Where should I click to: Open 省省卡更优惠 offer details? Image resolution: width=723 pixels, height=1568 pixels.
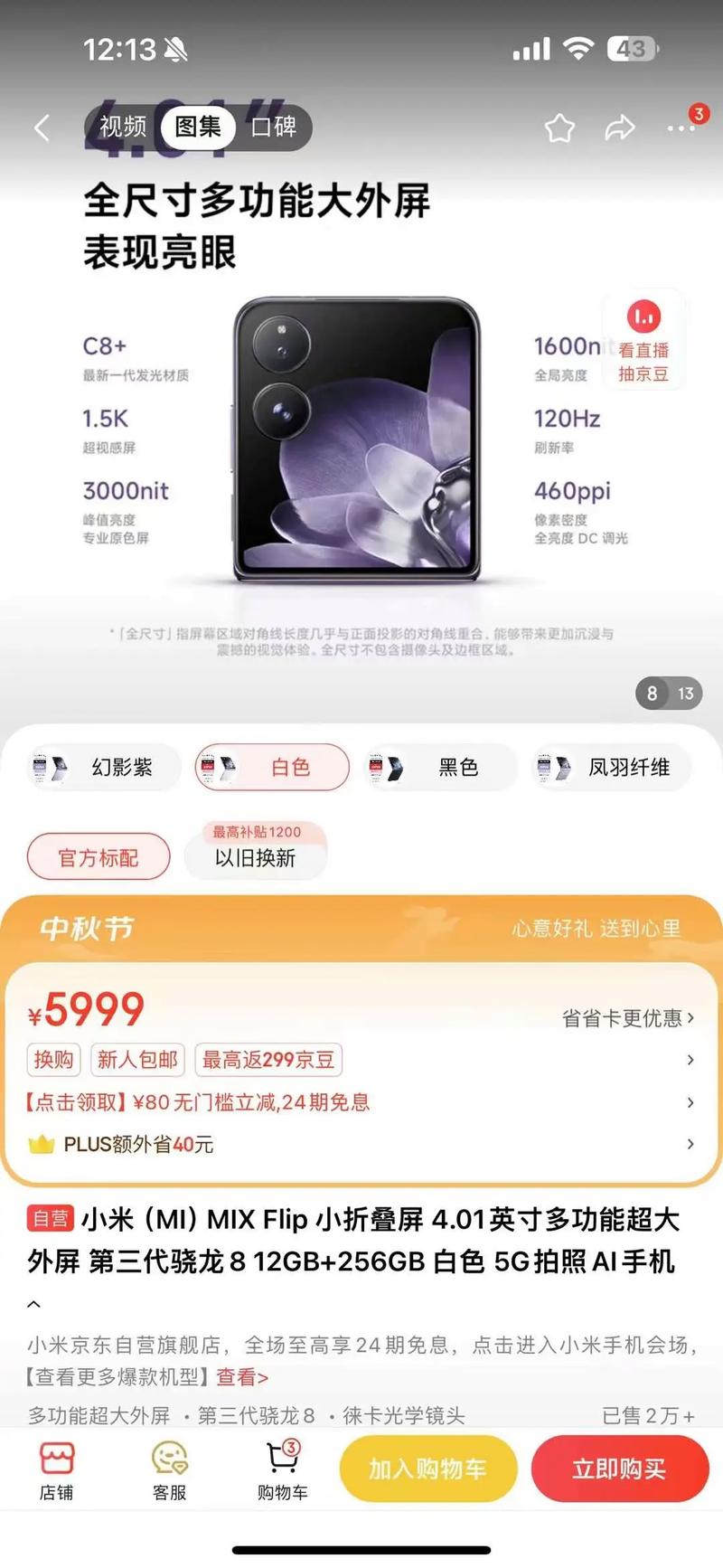tap(627, 1018)
